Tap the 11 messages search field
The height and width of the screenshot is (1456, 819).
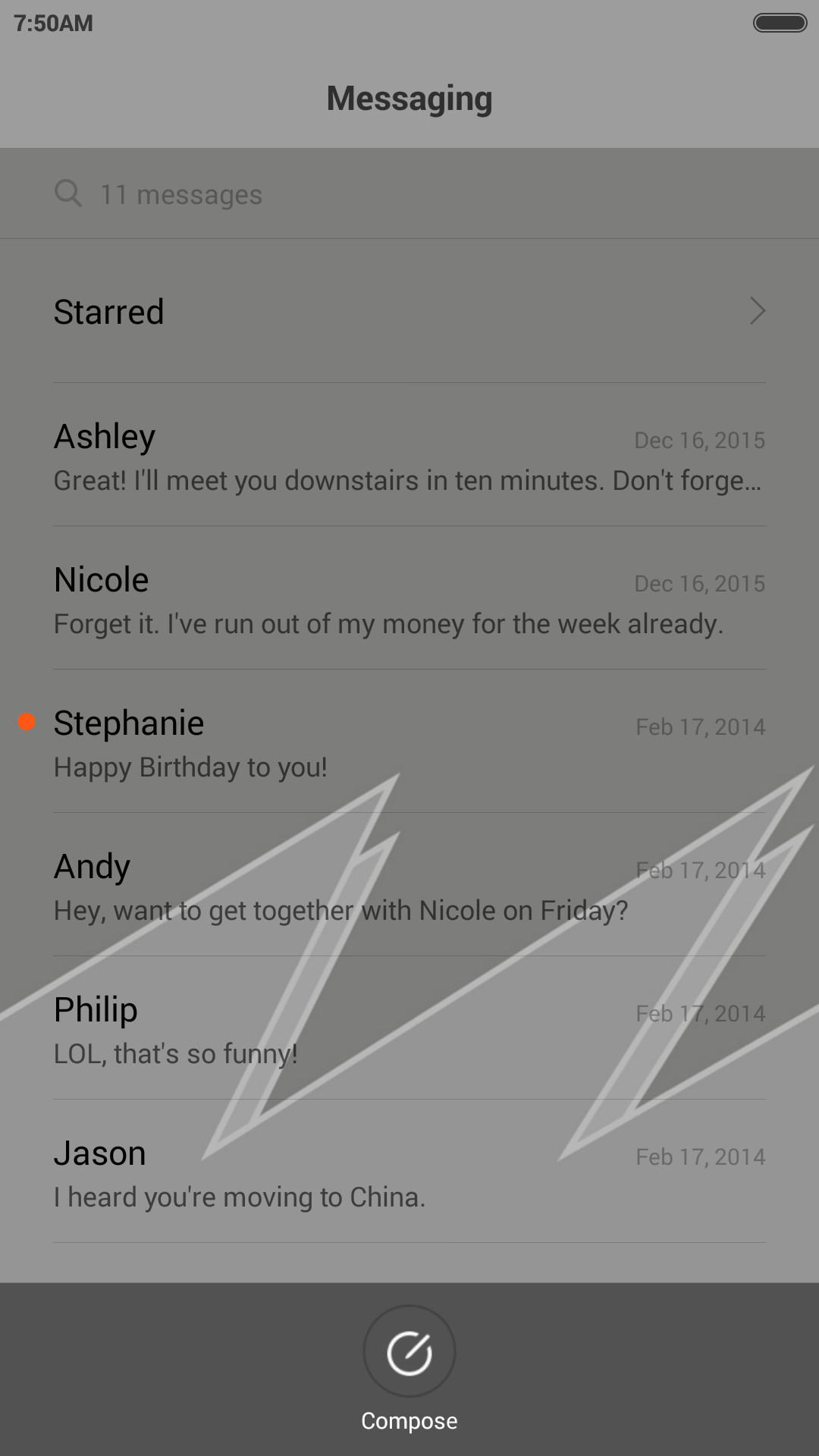(409, 194)
